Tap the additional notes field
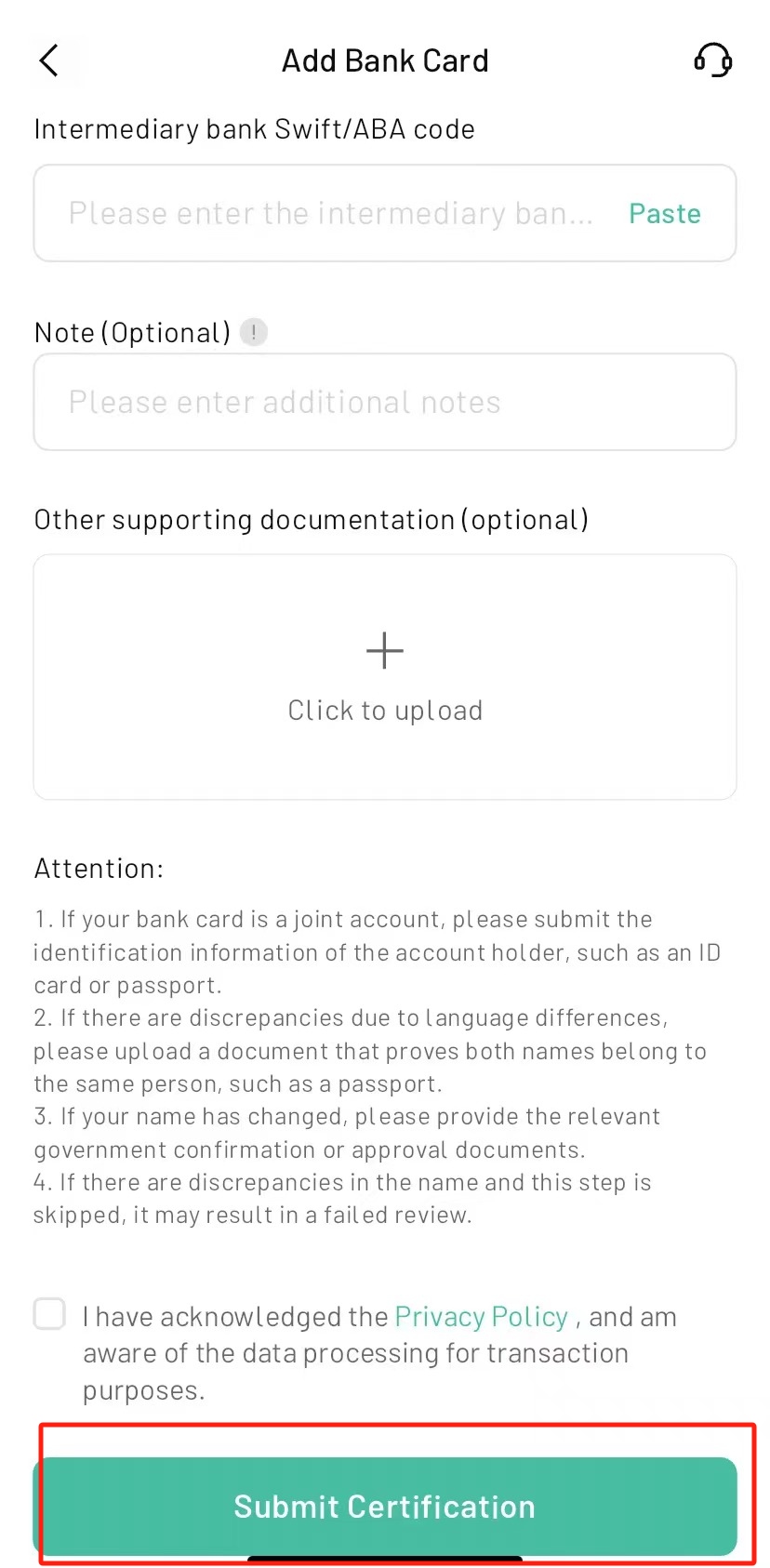This screenshot has width=770, height=1568. pos(384,402)
